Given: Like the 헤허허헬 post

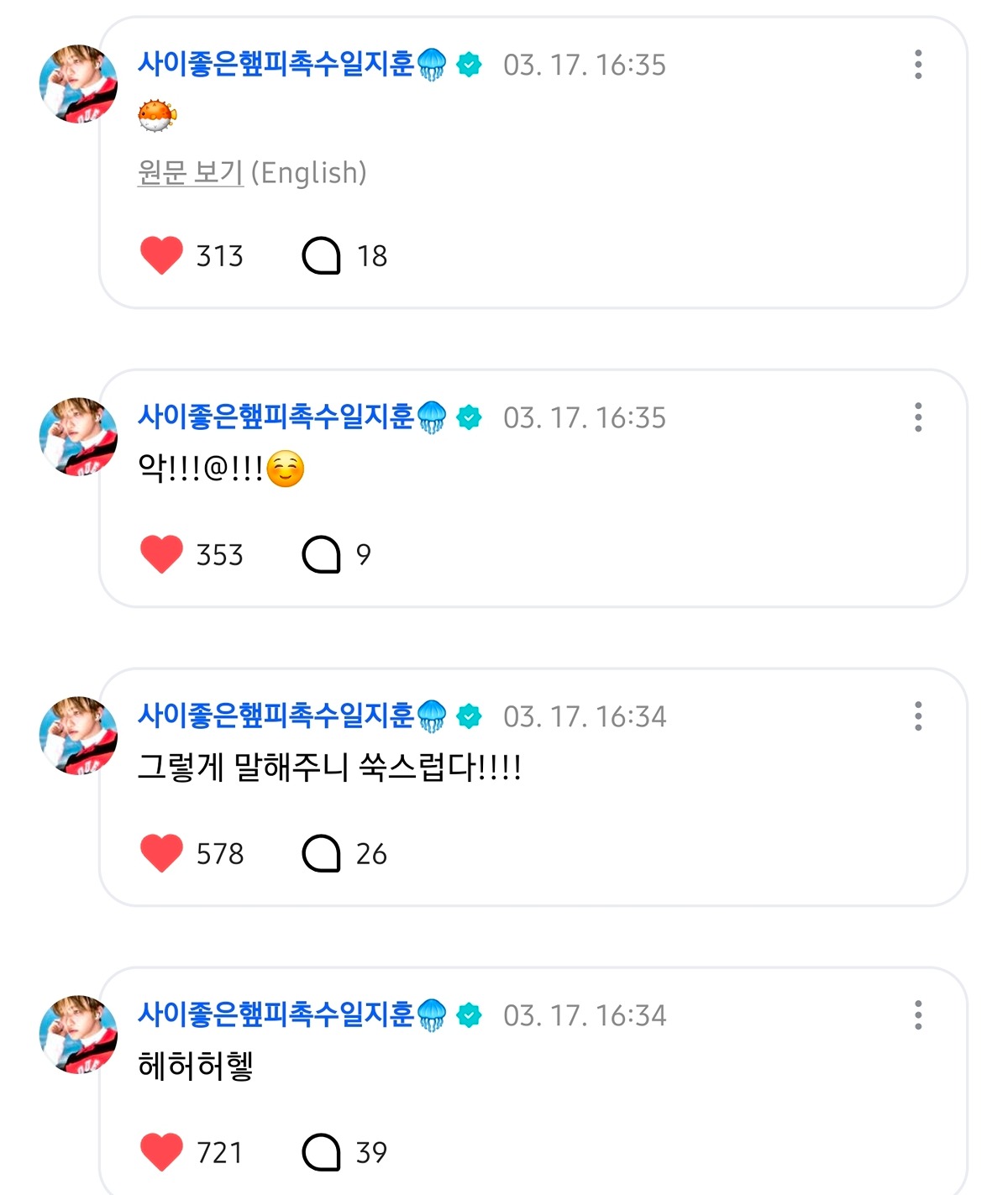Looking at the screenshot, I should pos(161,1152).
